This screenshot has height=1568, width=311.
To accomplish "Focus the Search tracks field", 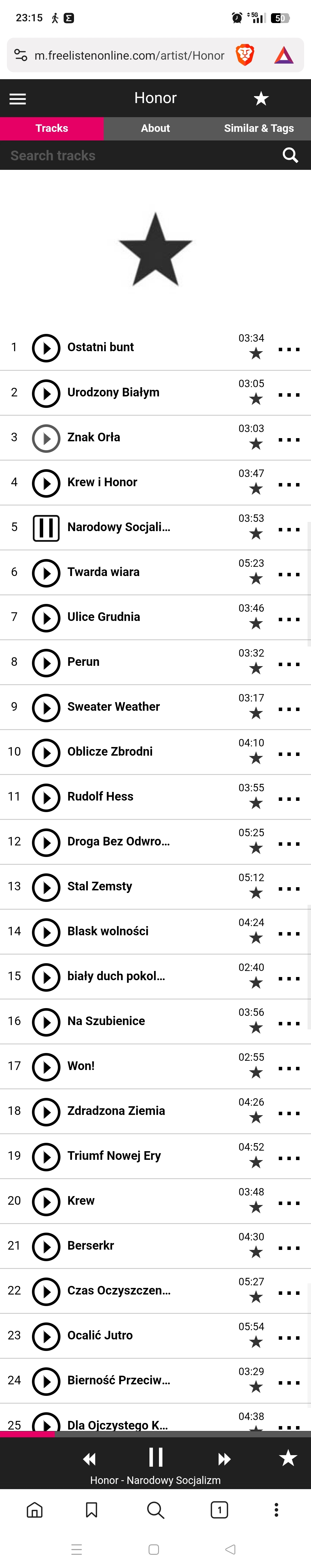I will pyautogui.click(x=140, y=156).
